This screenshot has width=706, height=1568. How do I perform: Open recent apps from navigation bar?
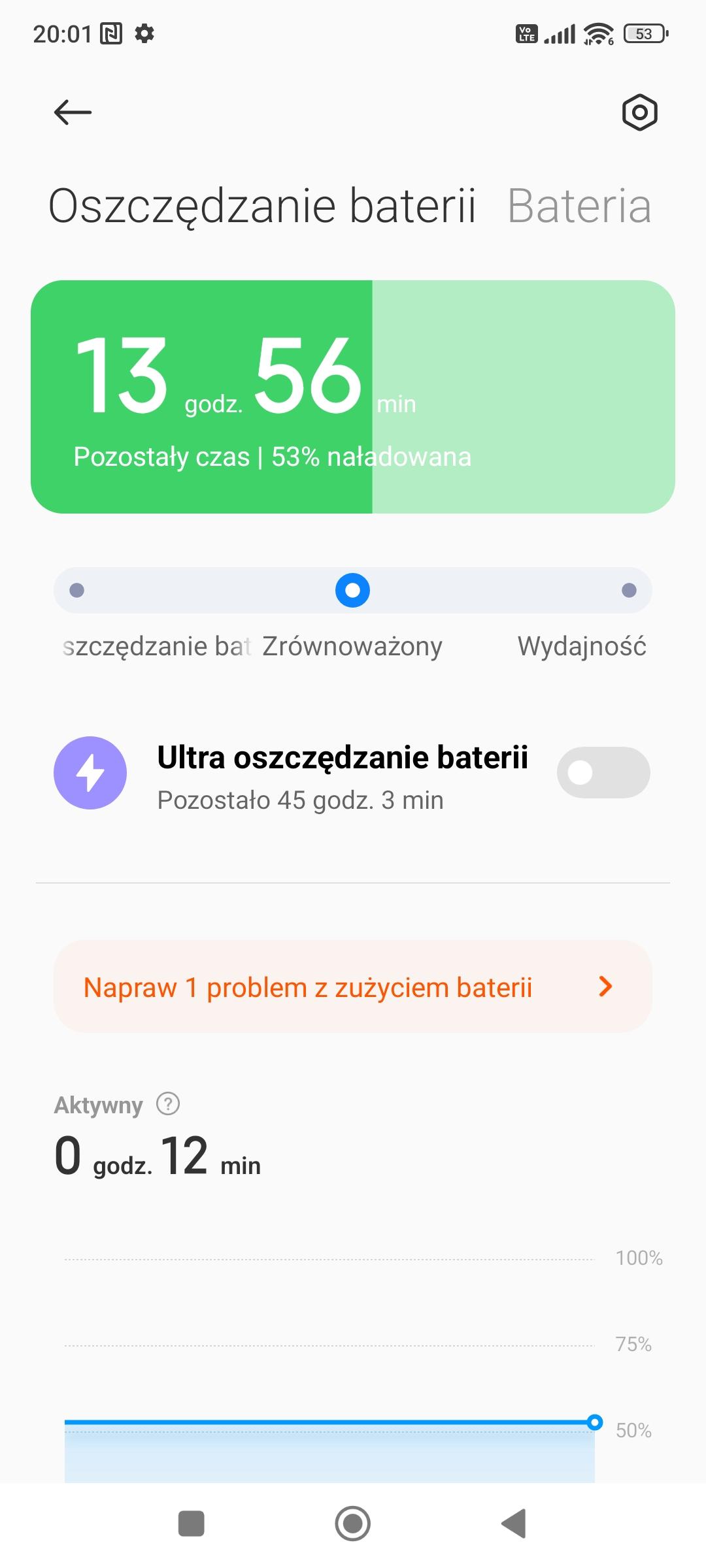[x=192, y=1524]
